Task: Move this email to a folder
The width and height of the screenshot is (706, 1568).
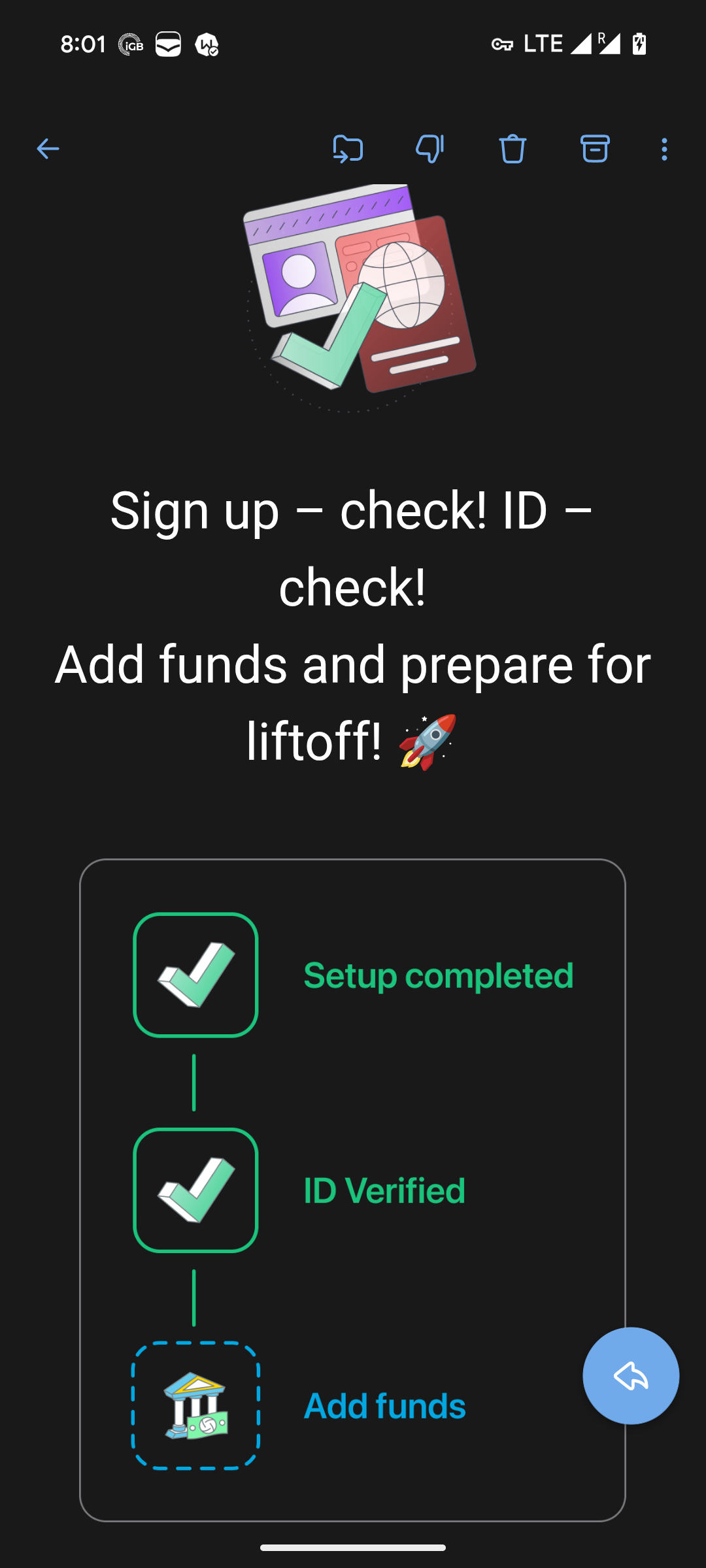Action: tap(348, 149)
